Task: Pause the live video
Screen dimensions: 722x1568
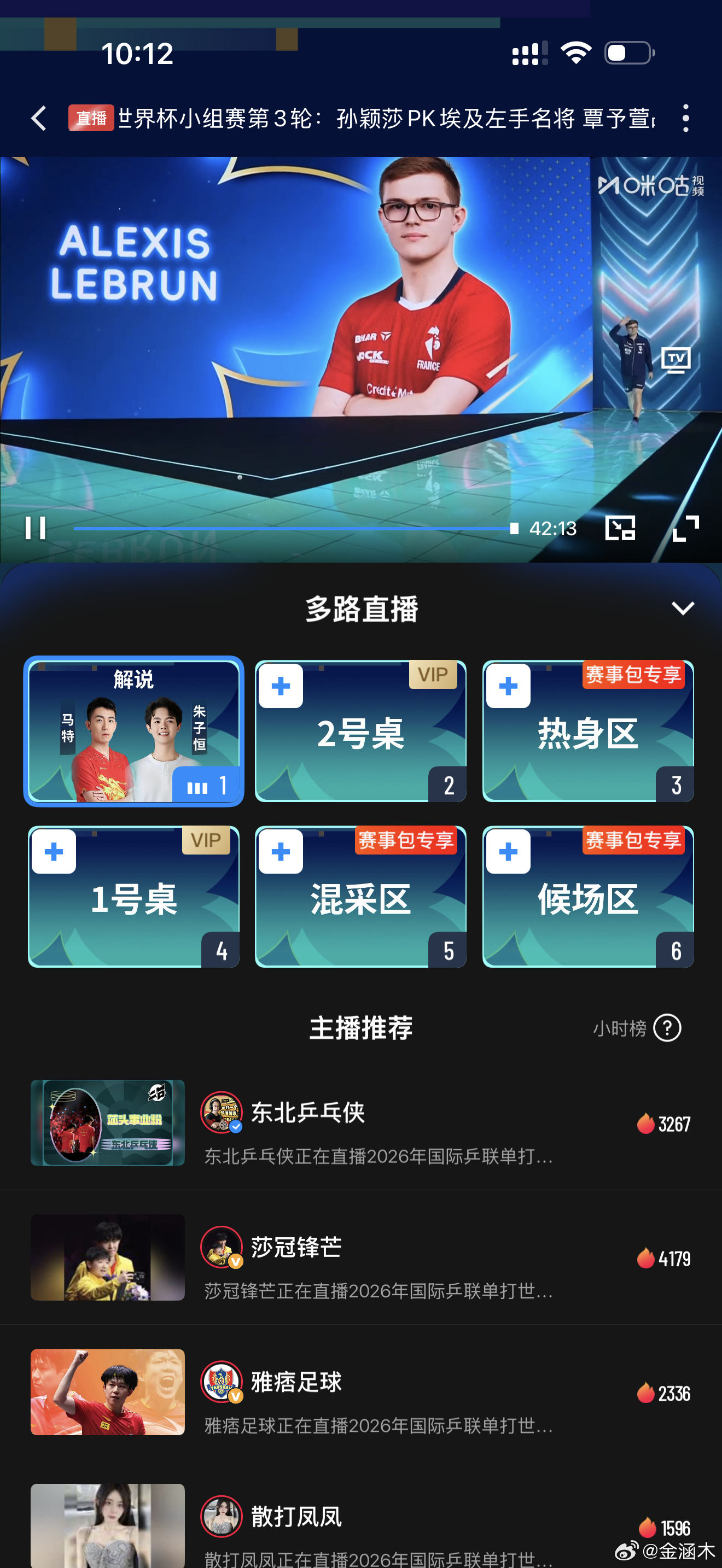Action: point(37,527)
